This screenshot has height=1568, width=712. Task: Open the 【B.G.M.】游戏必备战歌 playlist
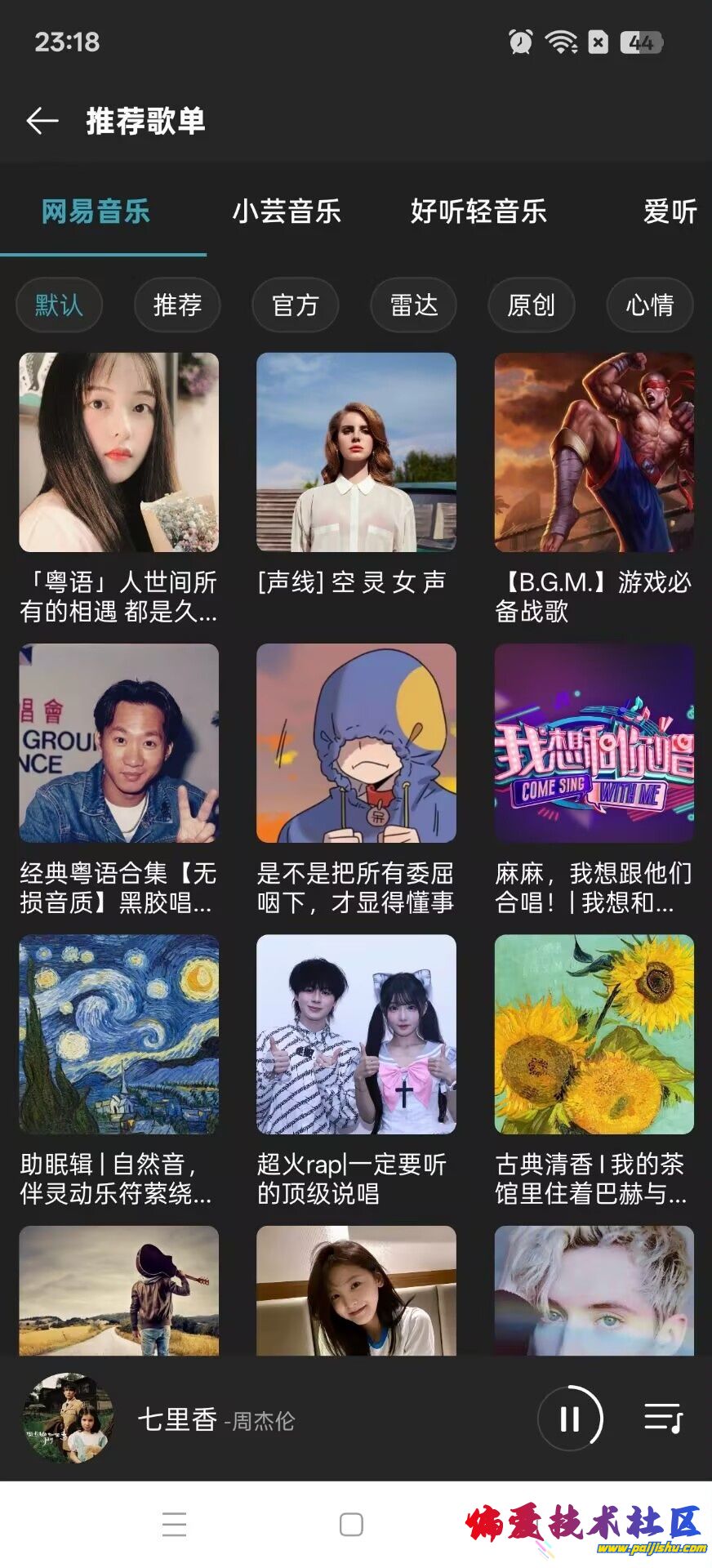(594, 452)
